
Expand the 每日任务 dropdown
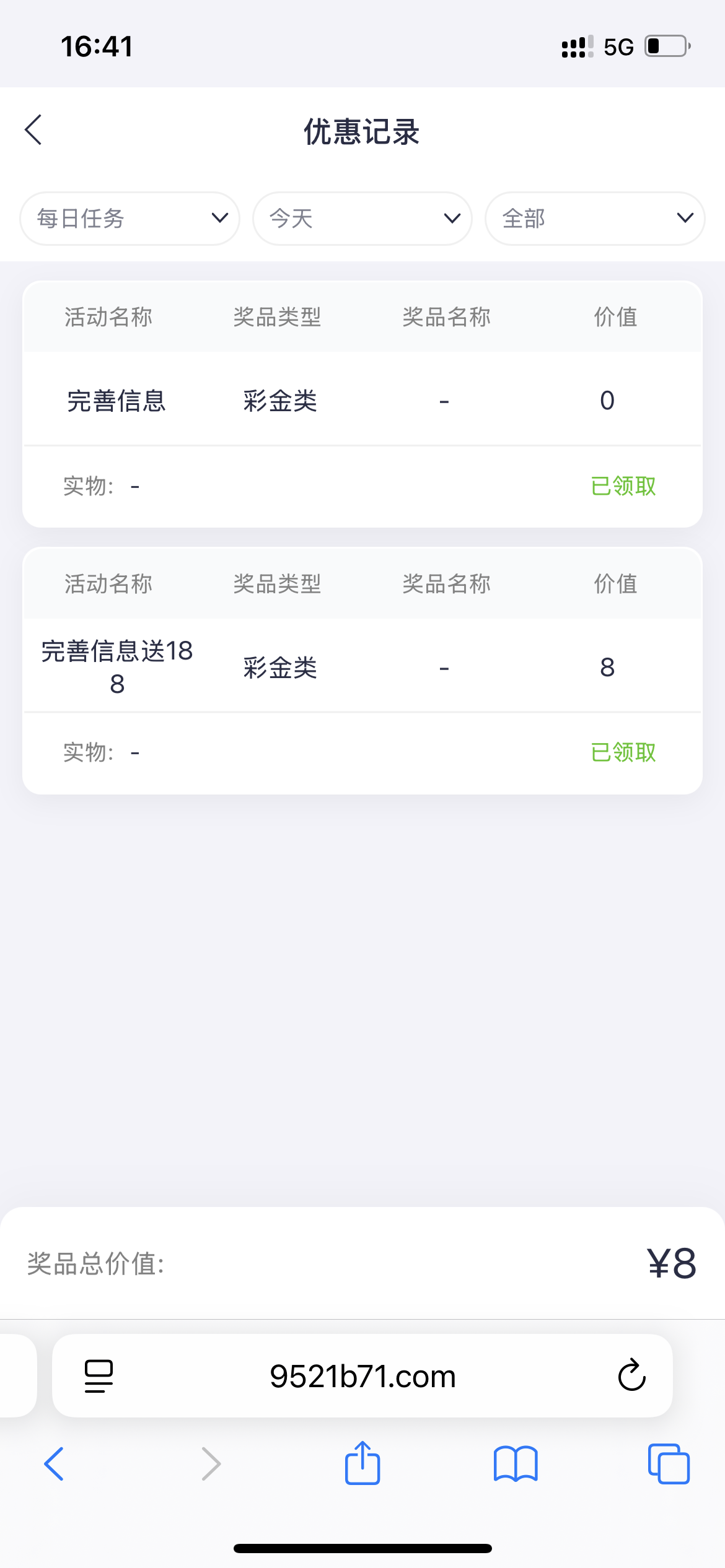(130, 219)
